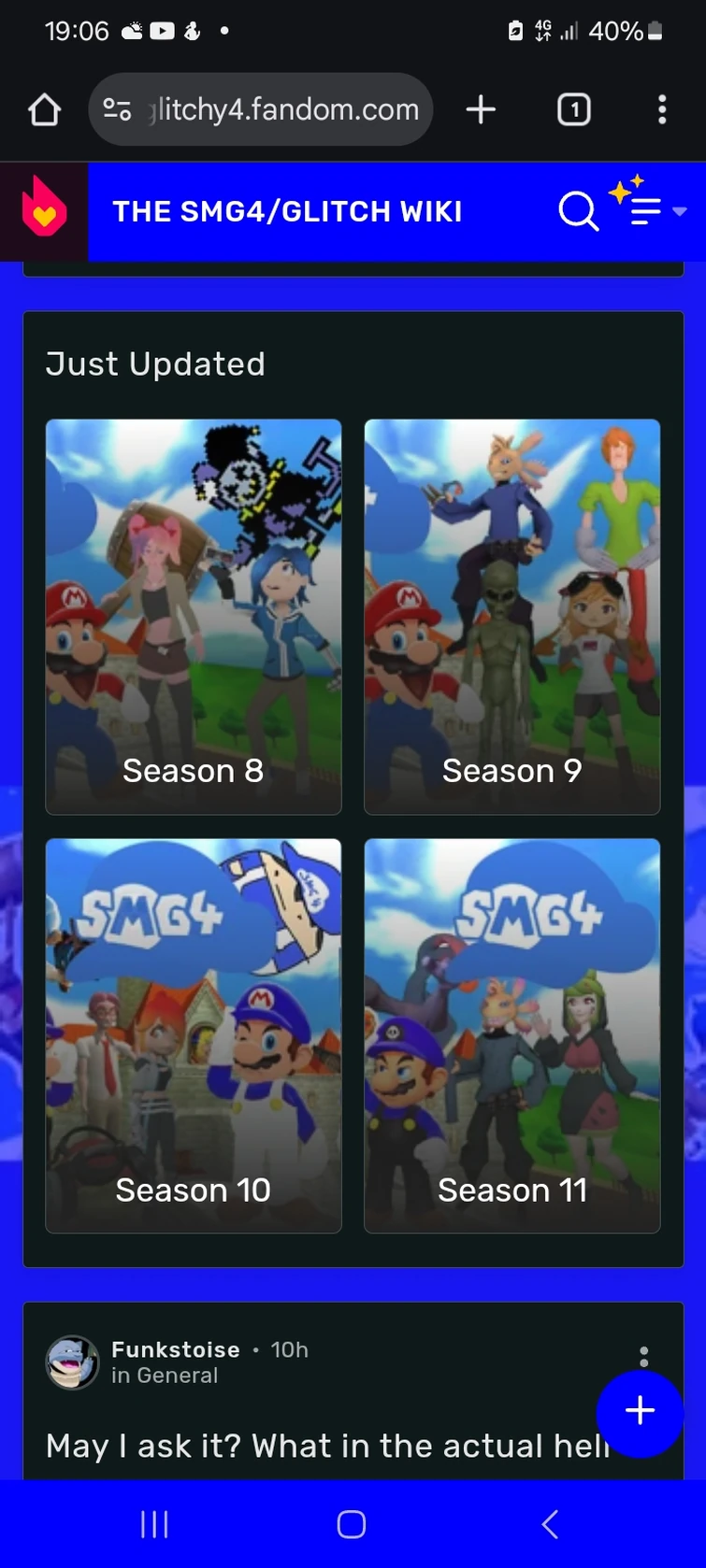Open the browser overflow menu

[x=661, y=110]
